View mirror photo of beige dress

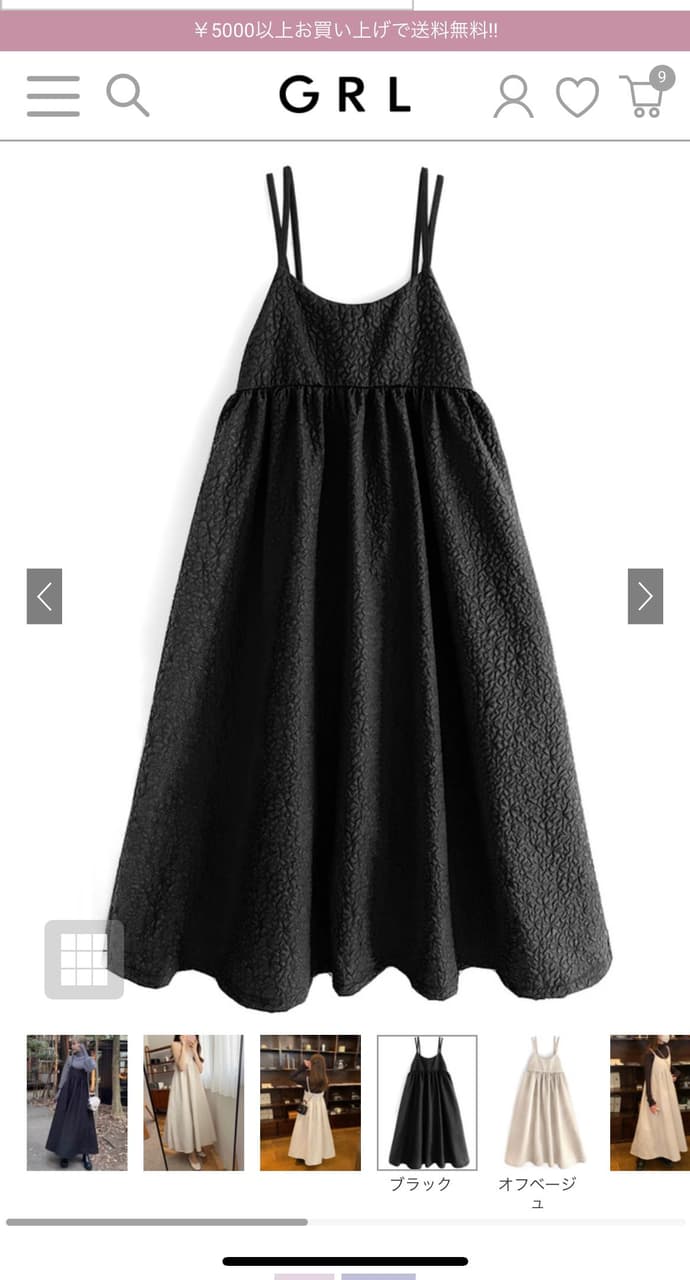click(193, 1102)
